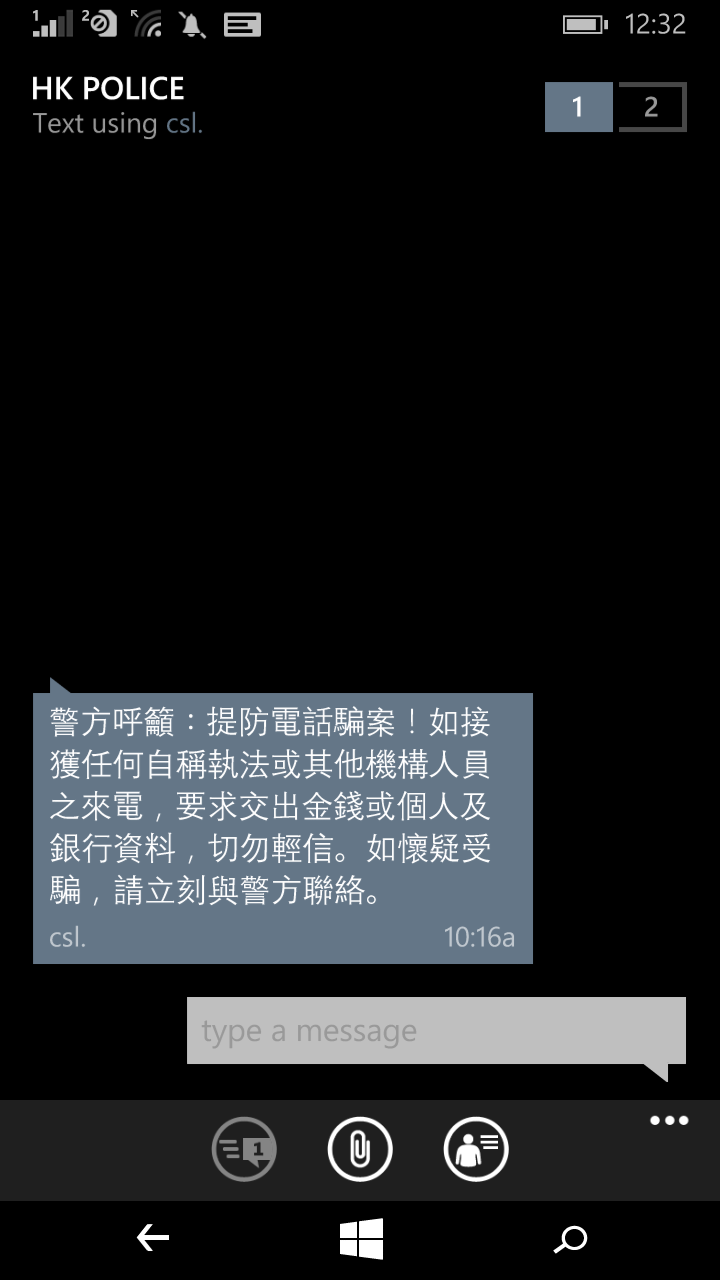Image resolution: width=720 pixels, height=1280 pixels.
Task: Expand the app bar's three-dot menu
Action: (x=669, y=1121)
